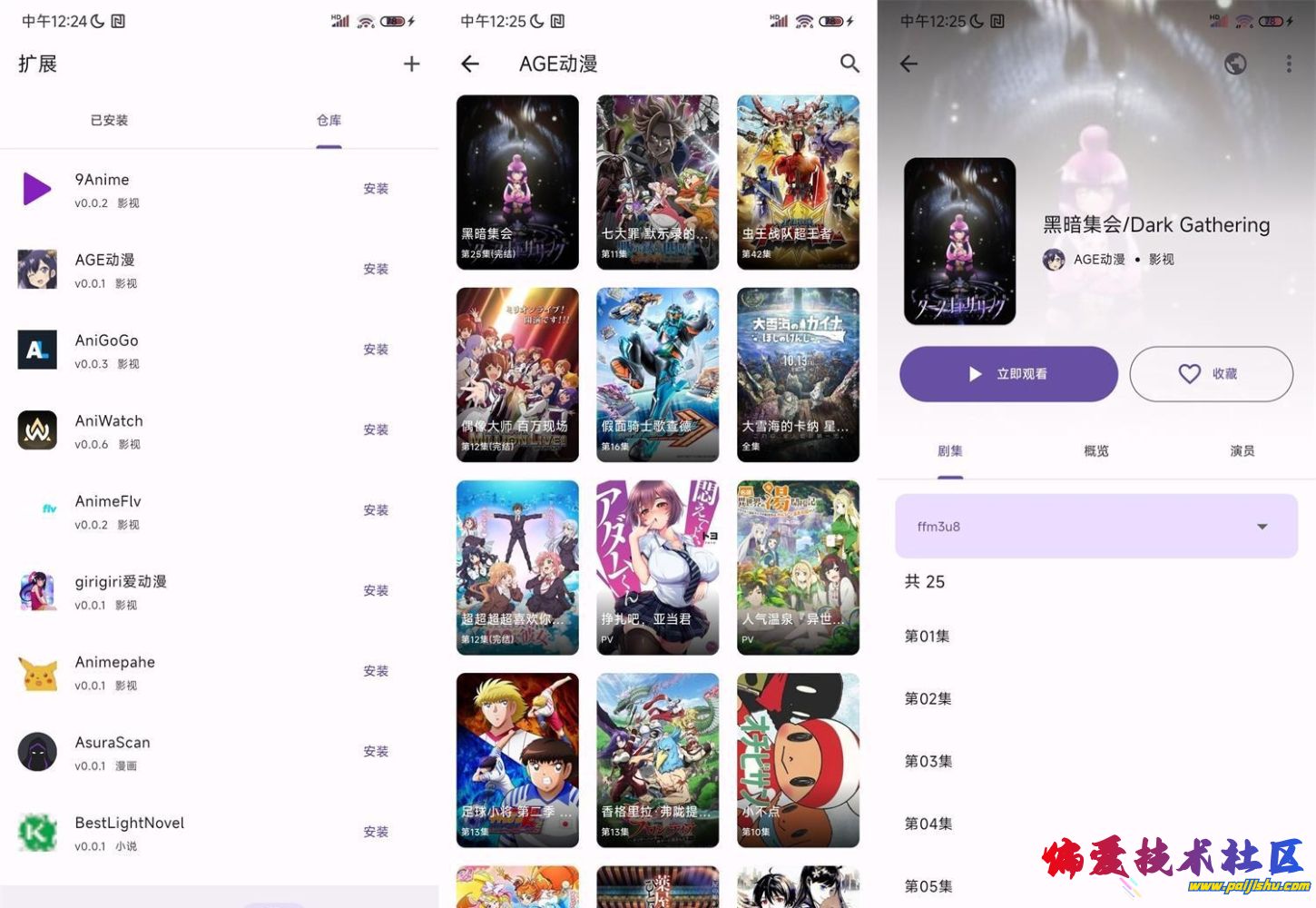Image resolution: width=1316 pixels, height=908 pixels.
Task: Open the three-dot overflow menu
Action: pos(1289,64)
